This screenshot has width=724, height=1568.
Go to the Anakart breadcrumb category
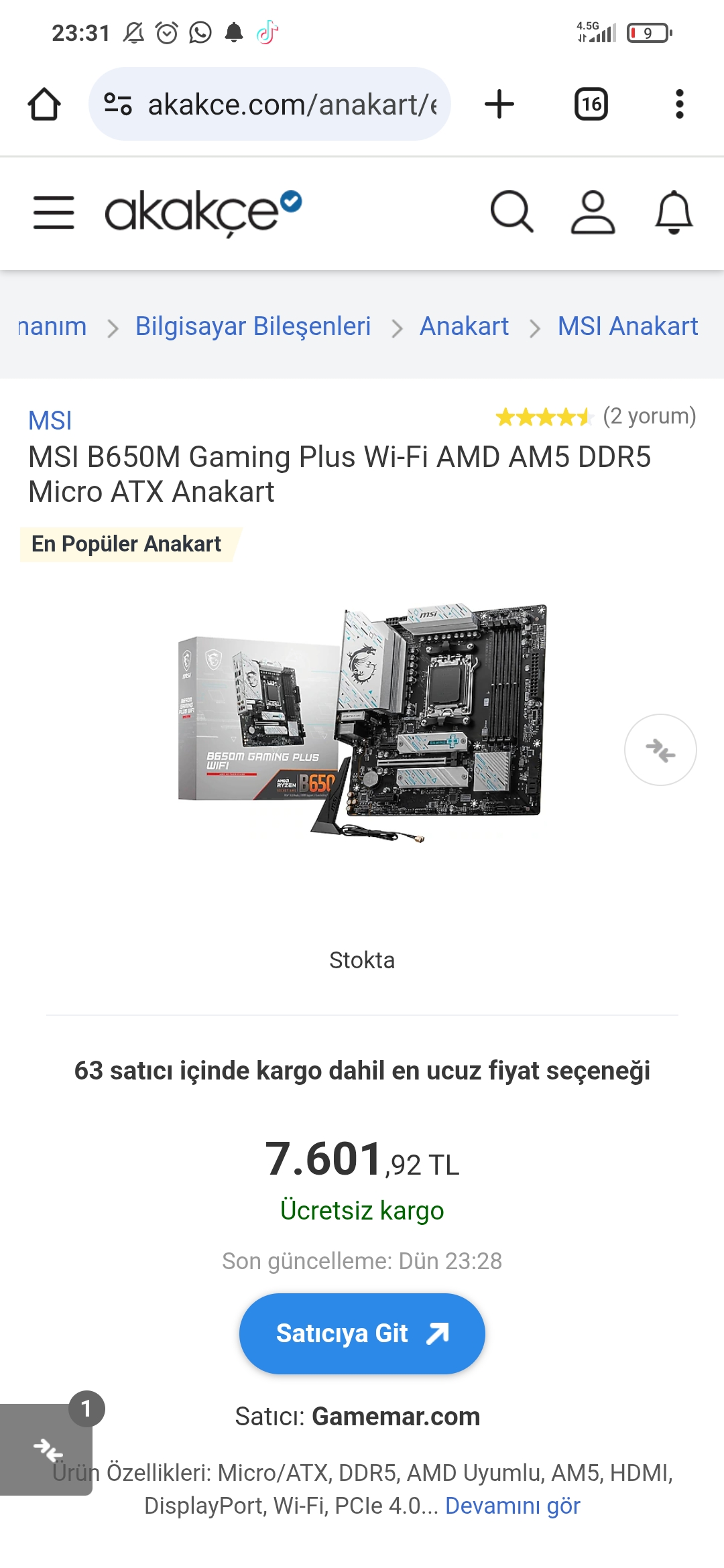[x=464, y=326]
